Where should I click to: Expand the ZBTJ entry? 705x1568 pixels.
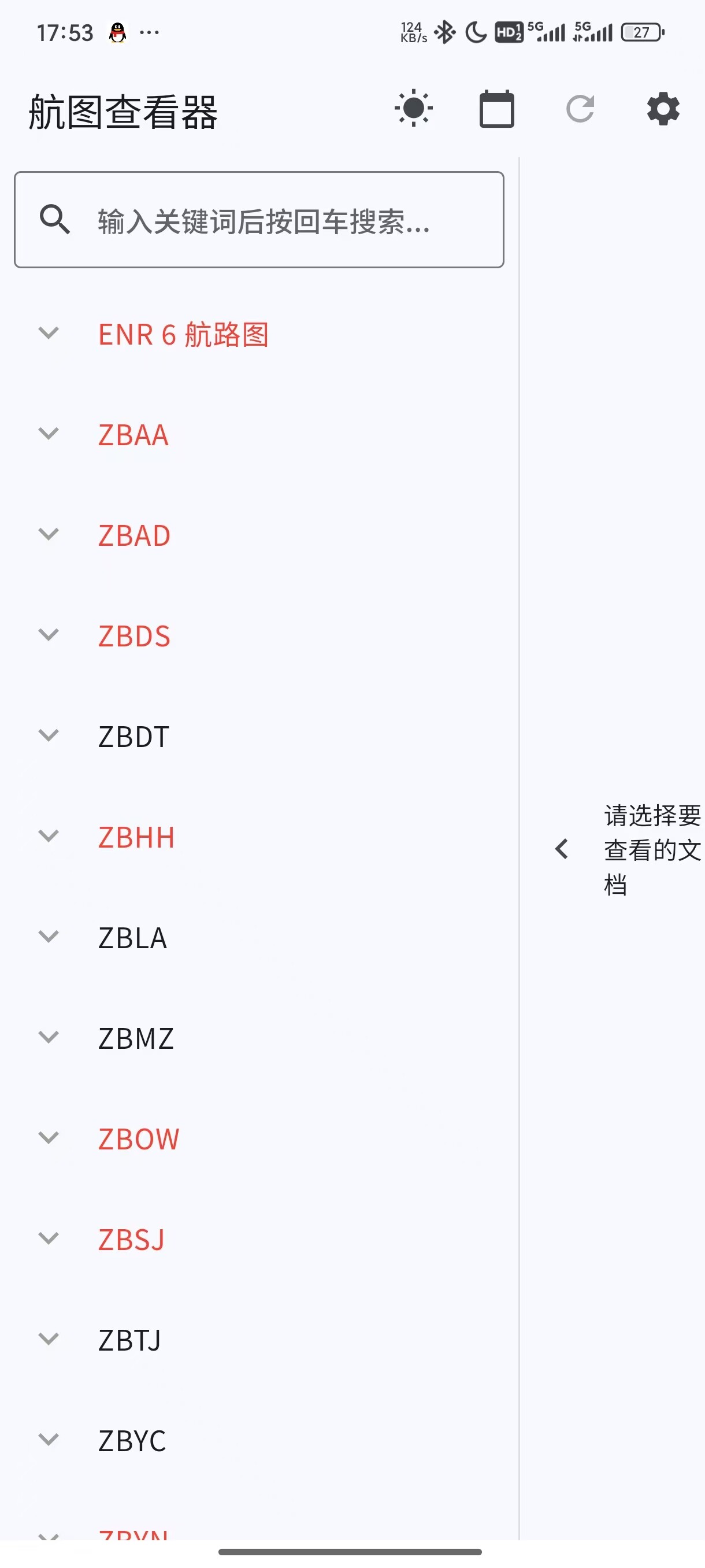(x=259, y=1340)
